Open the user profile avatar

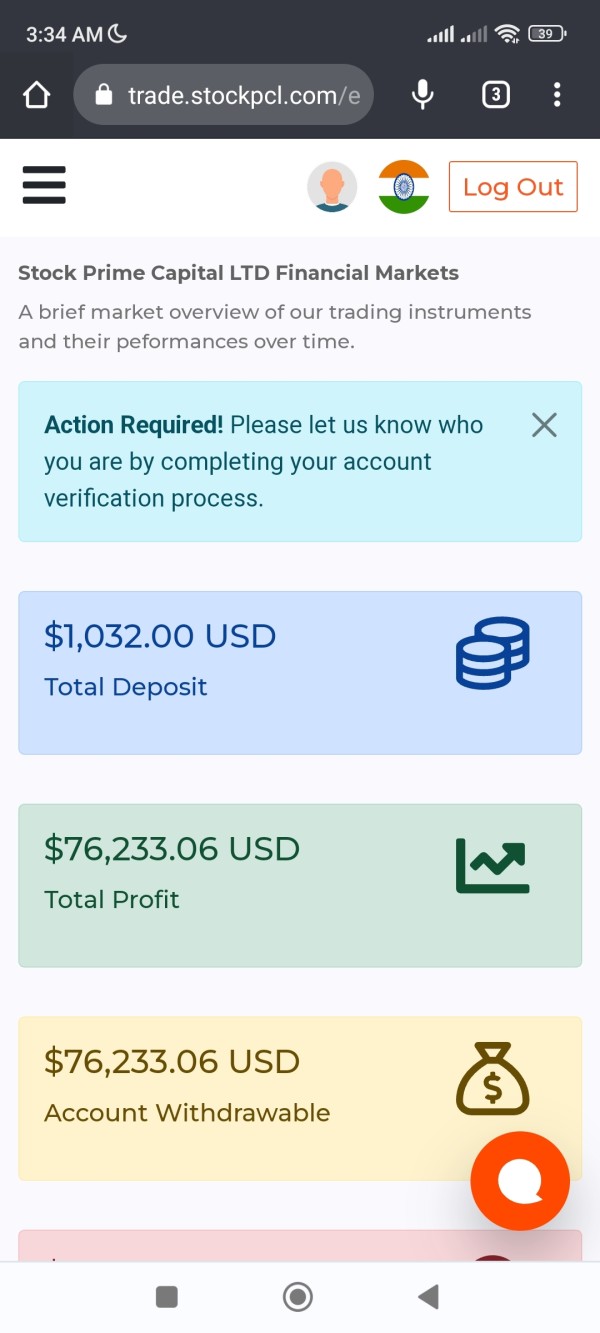click(x=332, y=187)
